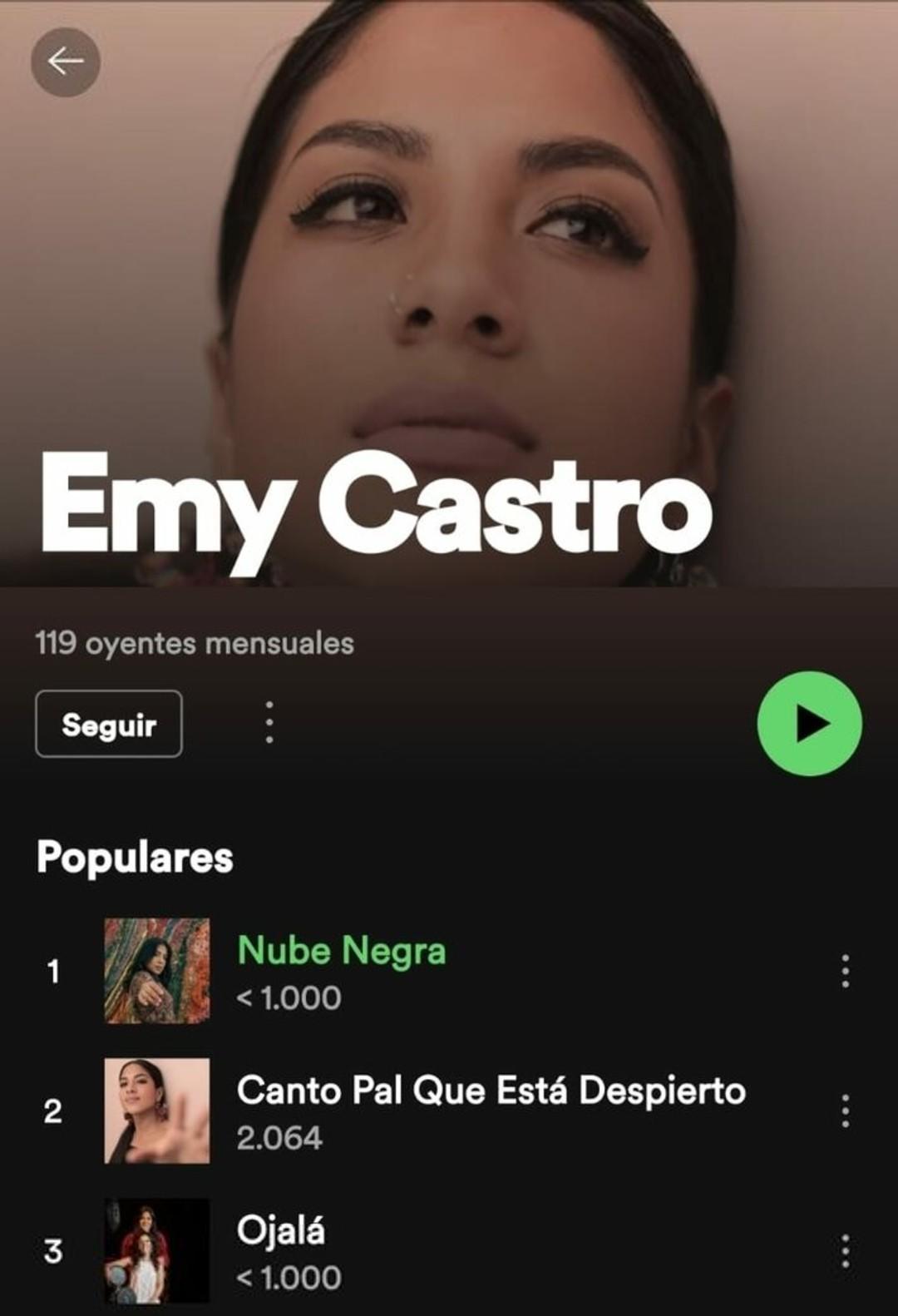Play Canto Pal Que Está Despierto
The height and width of the screenshot is (1316, 898).
point(491,1091)
